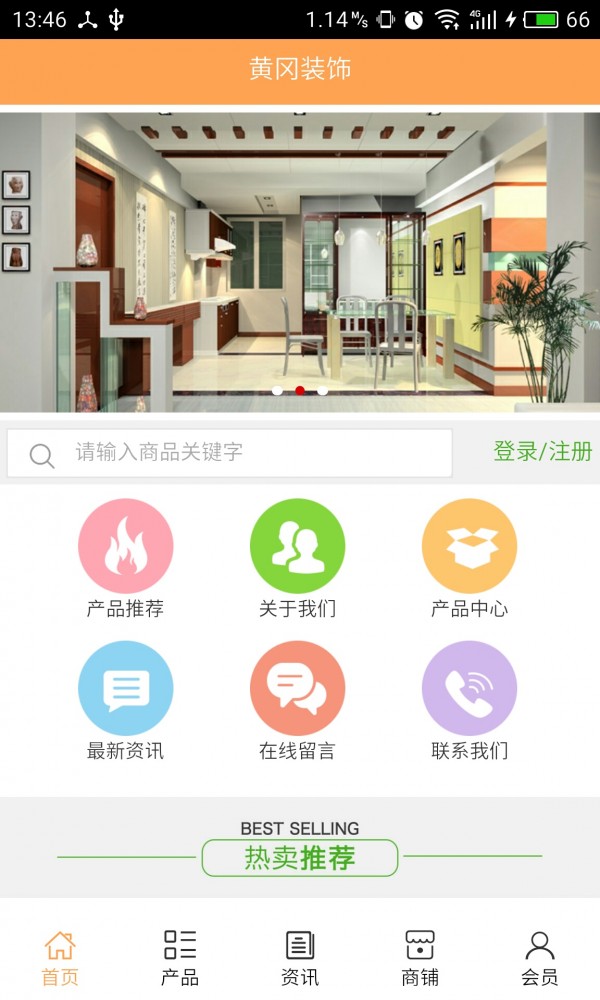Tap the product keyword search field
Screen dimensions: 600x1000
point(250,453)
